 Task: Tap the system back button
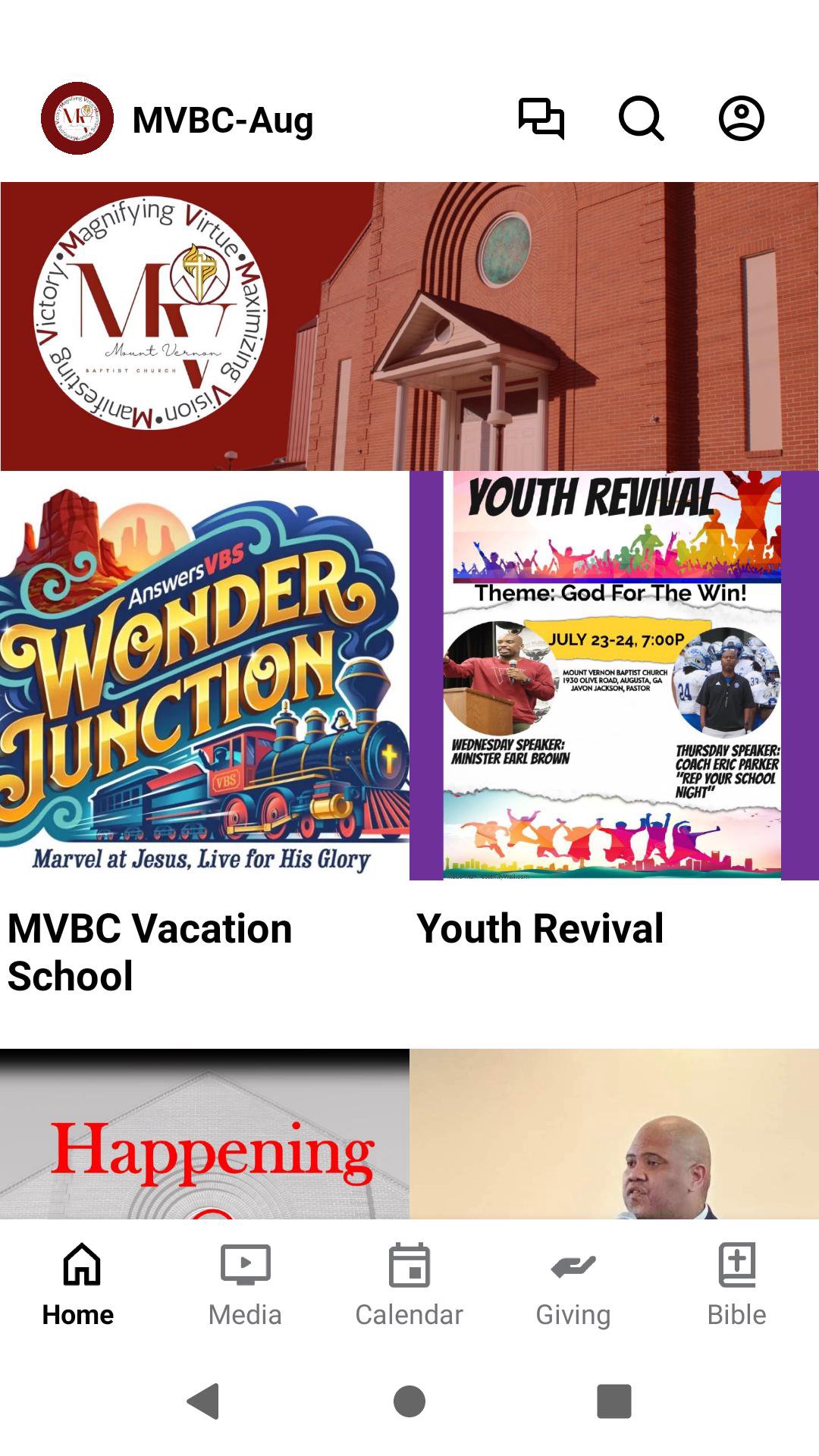pyautogui.click(x=203, y=1401)
